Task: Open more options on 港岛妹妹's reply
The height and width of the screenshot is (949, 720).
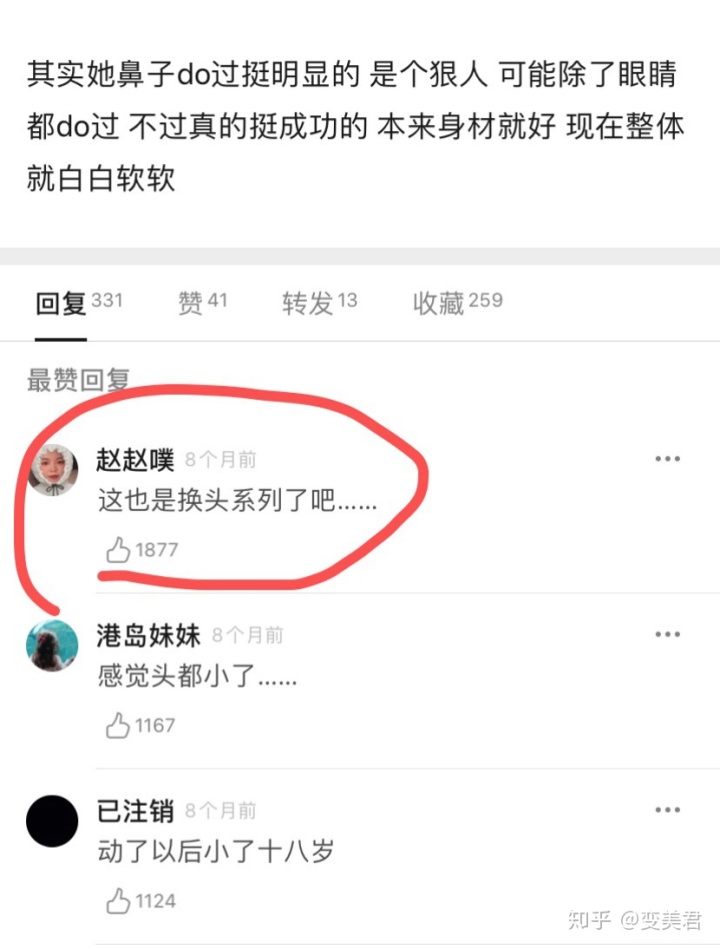Action: tap(667, 635)
